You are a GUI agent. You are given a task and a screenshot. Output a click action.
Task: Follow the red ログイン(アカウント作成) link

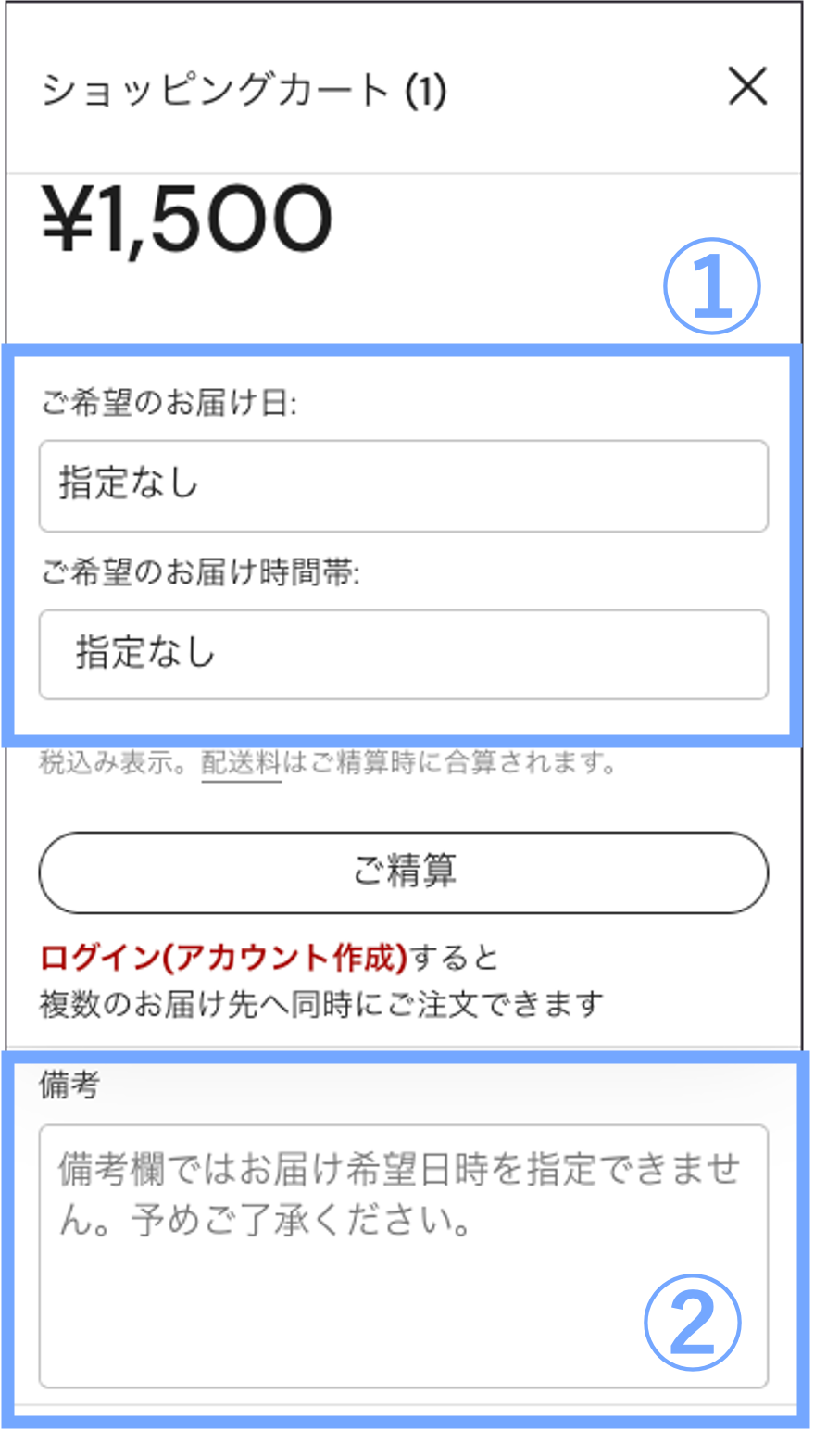[223, 958]
